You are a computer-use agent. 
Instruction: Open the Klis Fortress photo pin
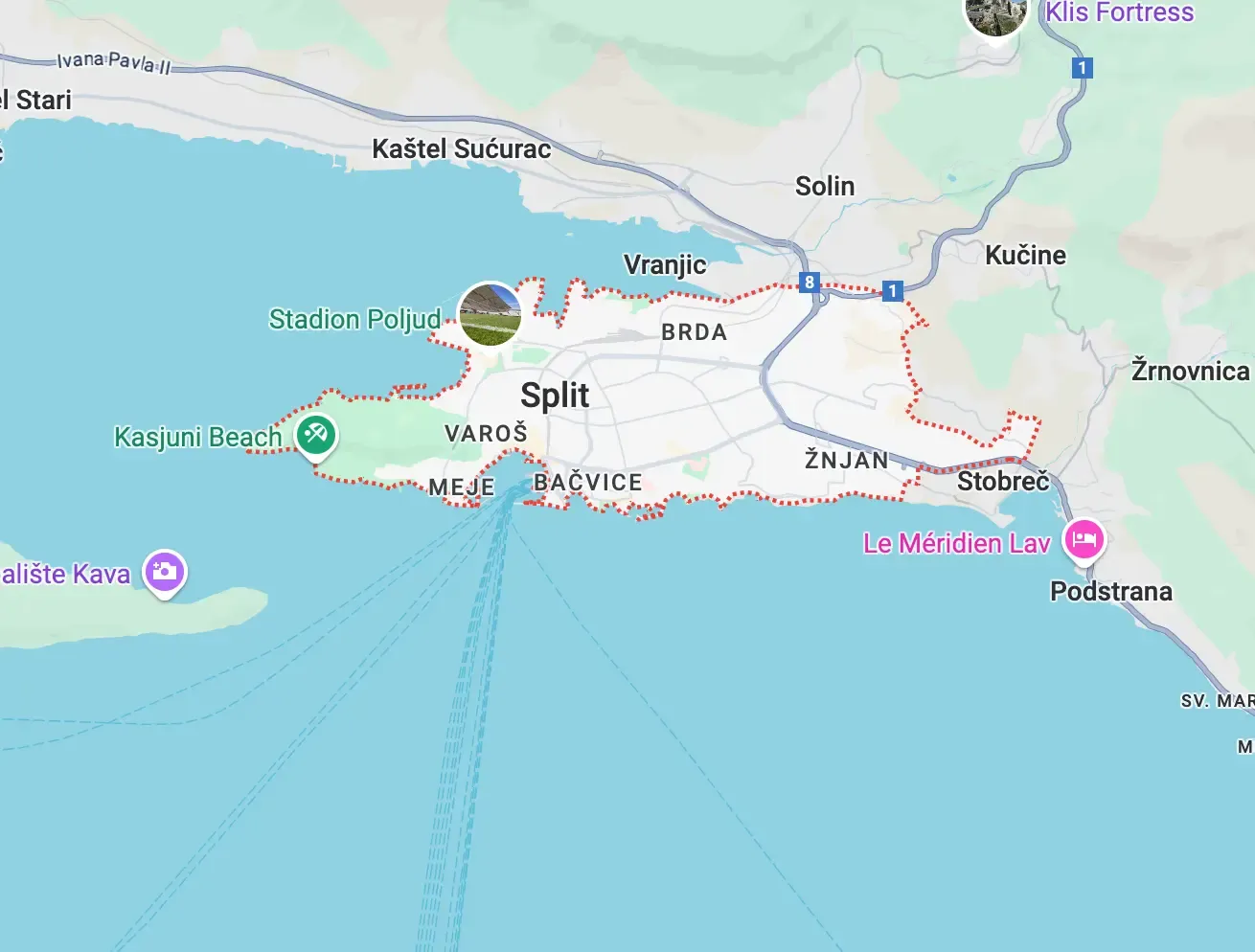coord(996,13)
